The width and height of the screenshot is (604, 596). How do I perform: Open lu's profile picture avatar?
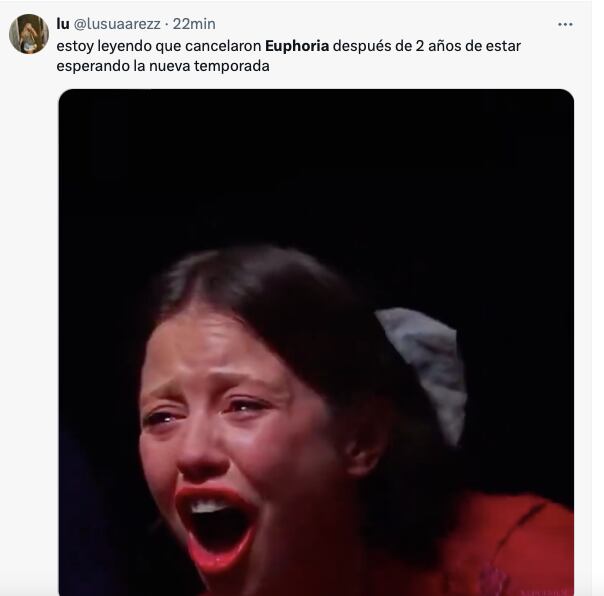pyautogui.click(x=29, y=34)
